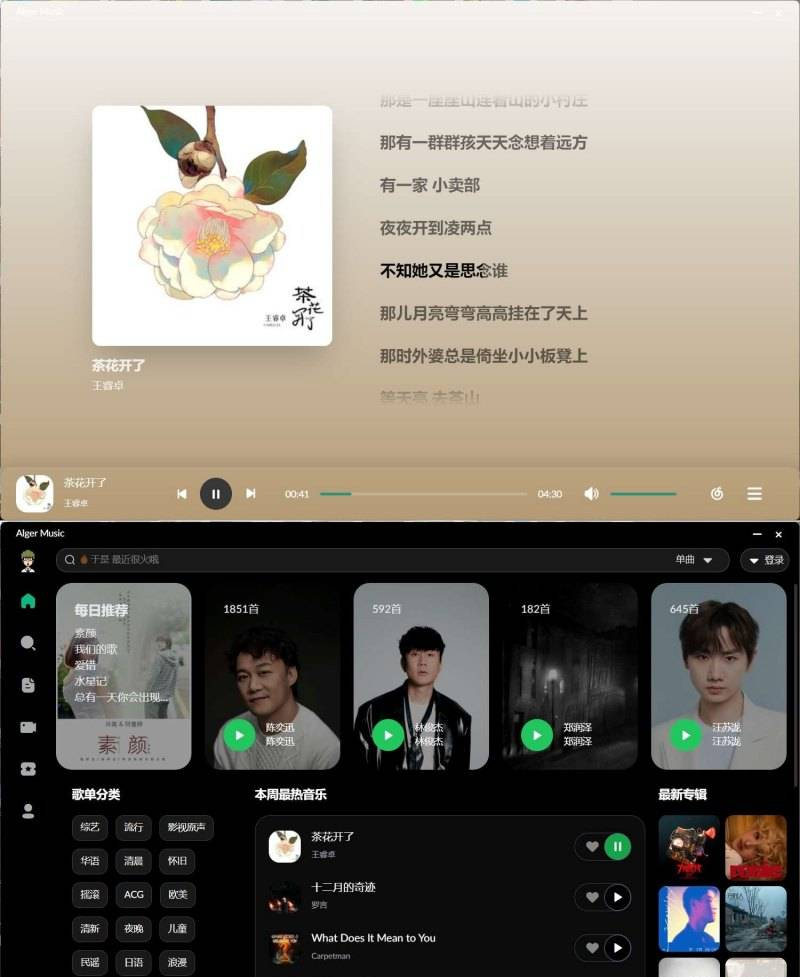
Task: Select the ACG category chip
Action: click(133, 895)
